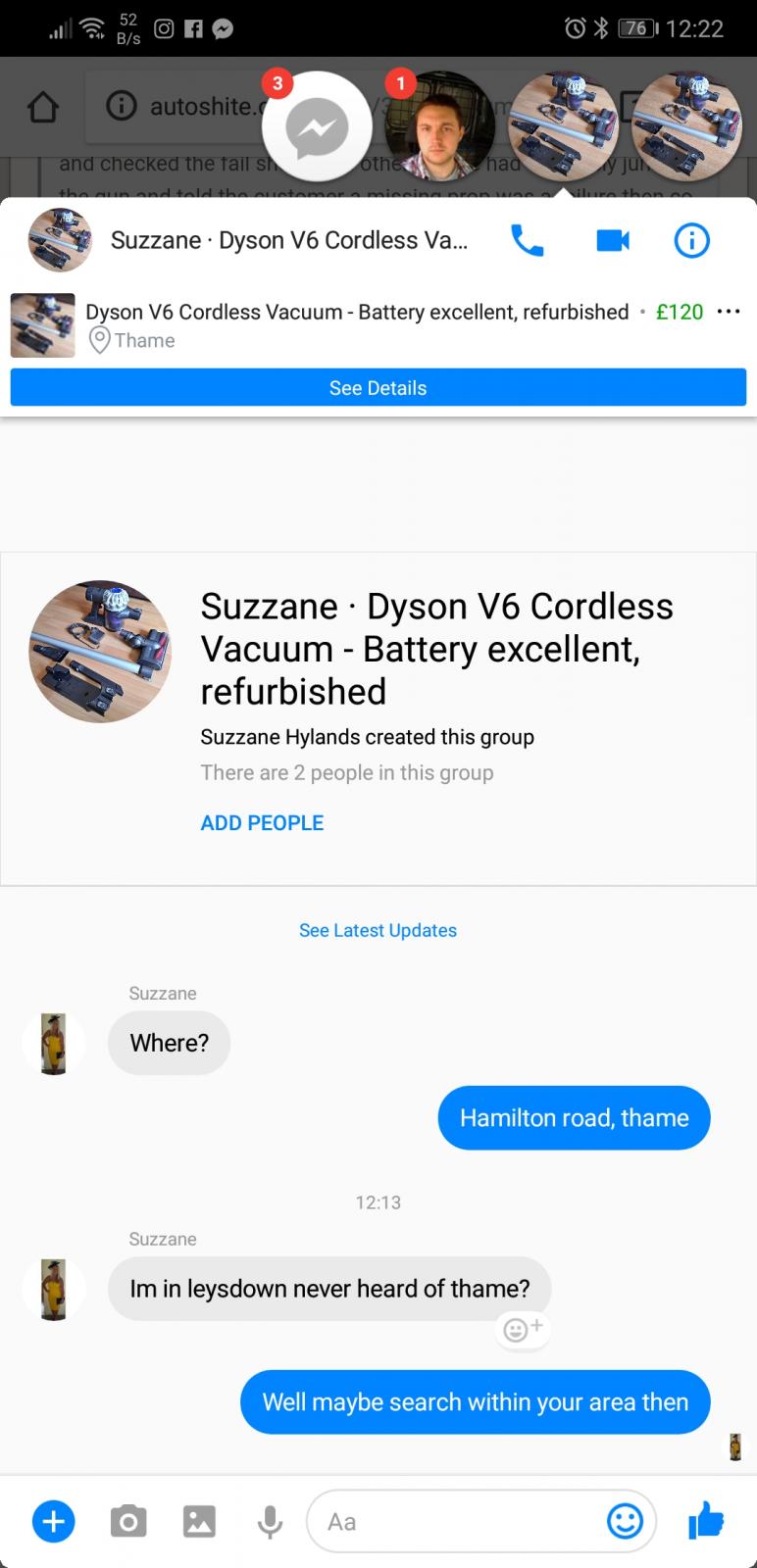The image size is (757, 1568).
Task: Open the listing's three-dot overflow menu
Action: click(x=729, y=312)
